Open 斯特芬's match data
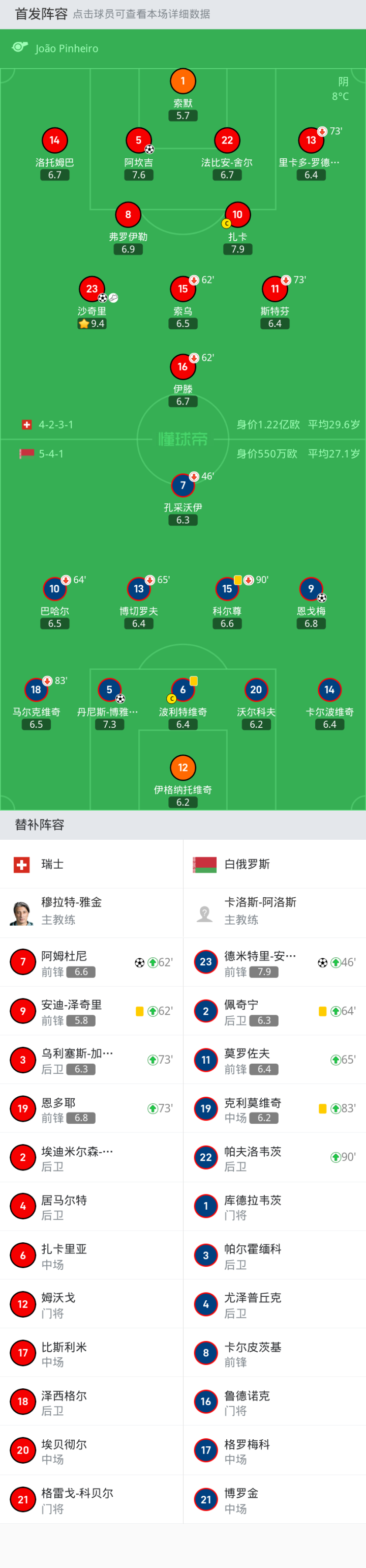The height and width of the screenshot is (1568, 366). pos(275,289)
